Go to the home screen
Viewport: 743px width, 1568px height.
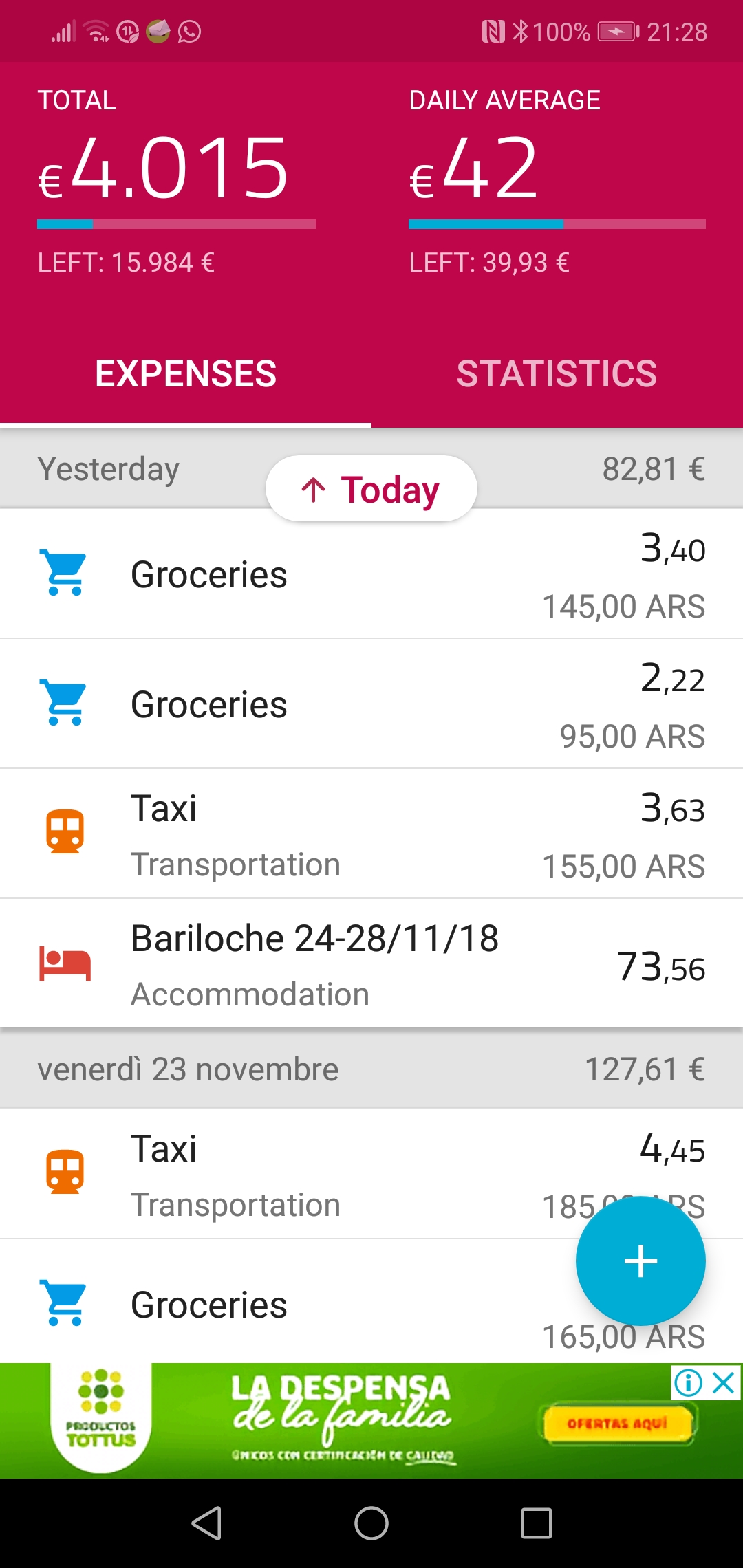tap(371, 1523)
